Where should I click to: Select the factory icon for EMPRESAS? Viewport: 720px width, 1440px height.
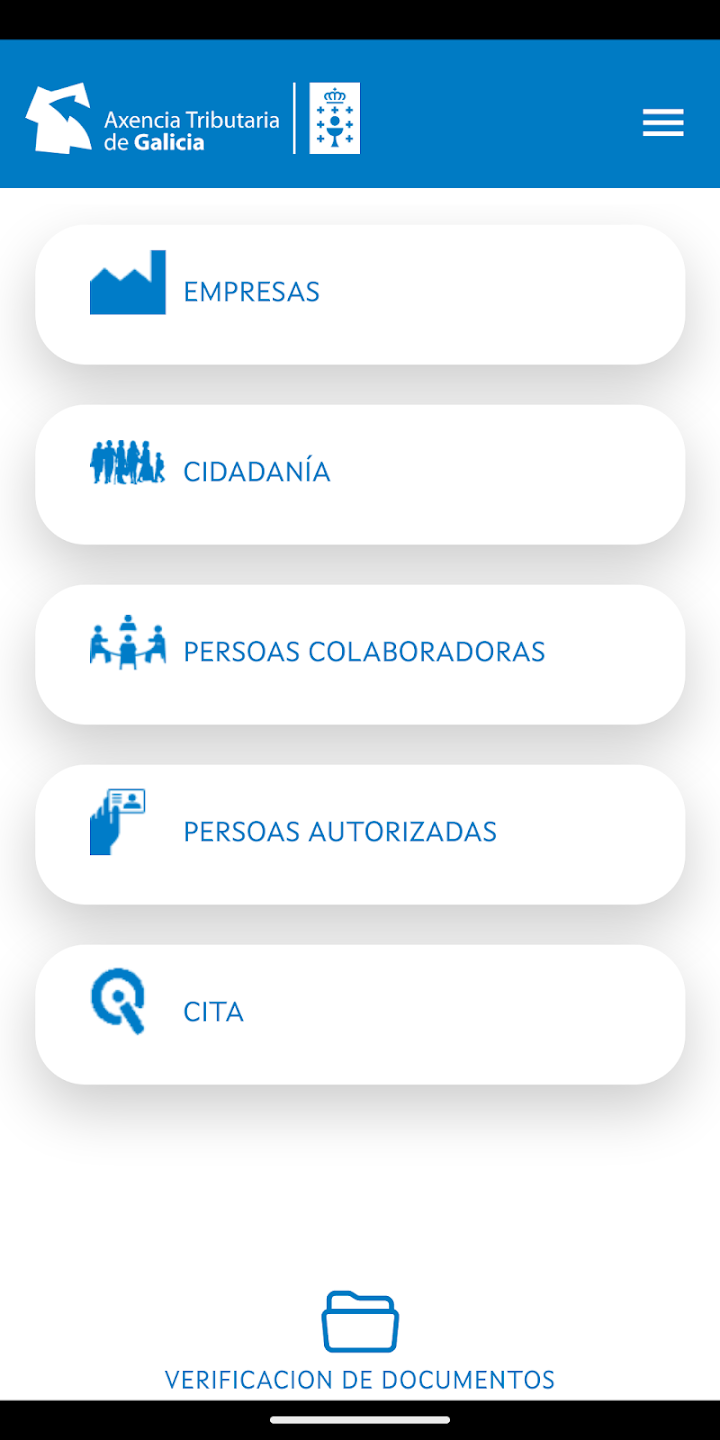(129, 282)
